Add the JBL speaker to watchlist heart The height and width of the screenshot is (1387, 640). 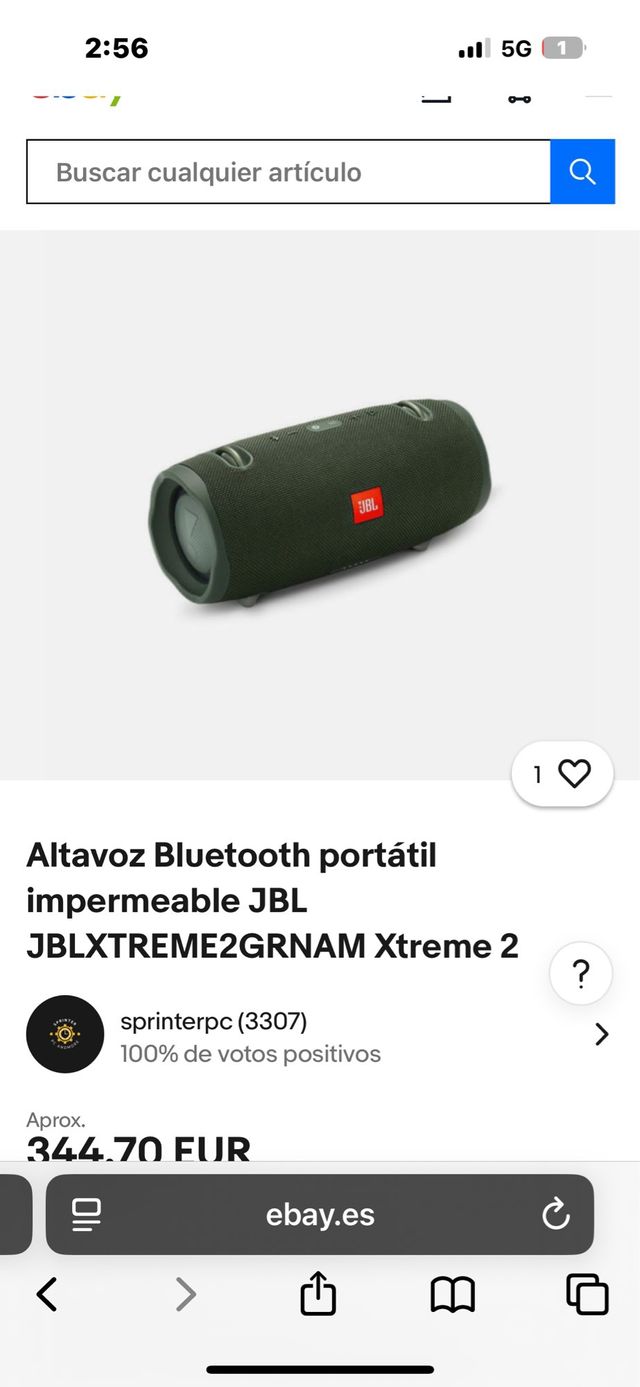click(x=562, y=774)
